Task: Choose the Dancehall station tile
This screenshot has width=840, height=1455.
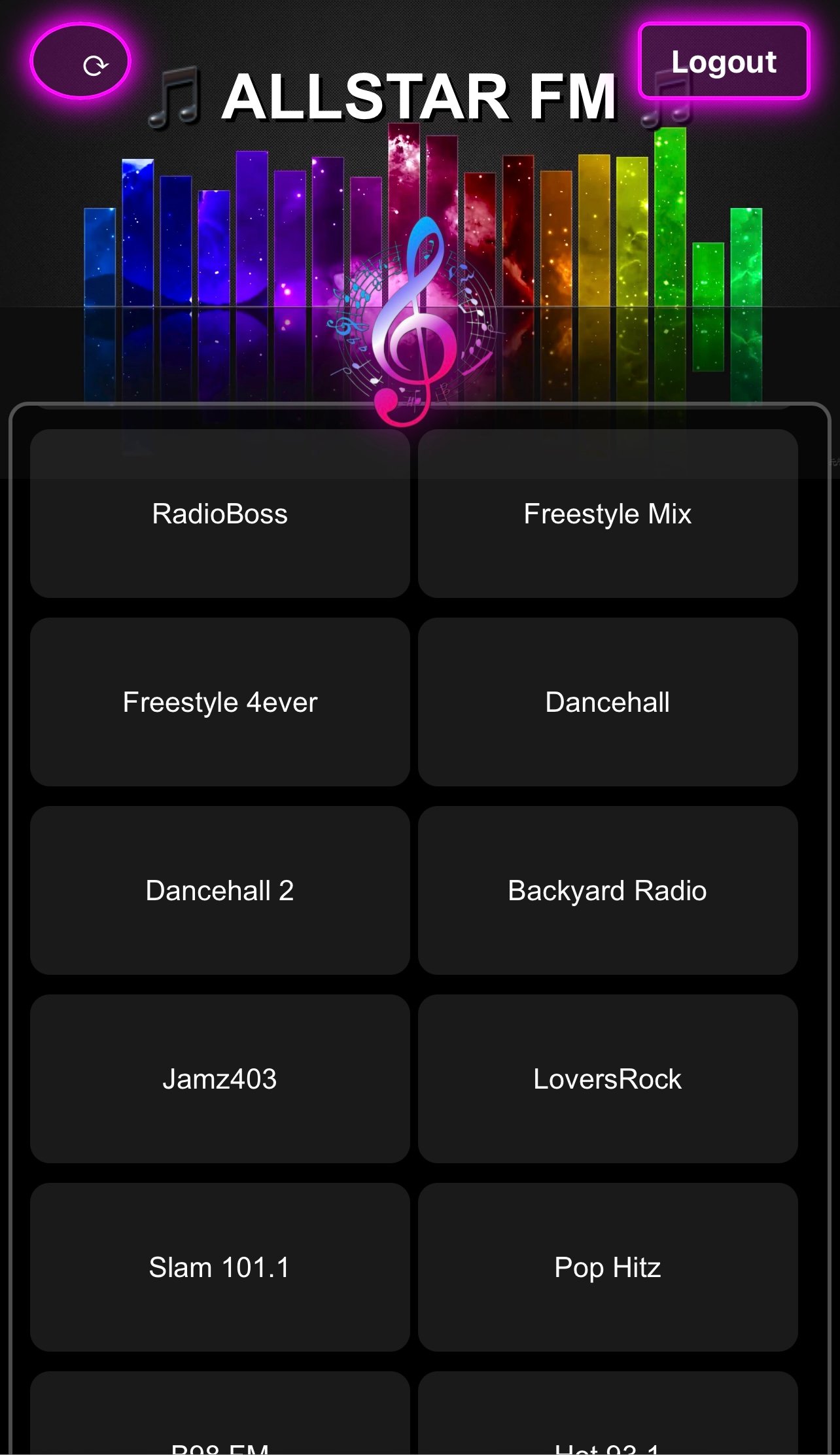Action: pos(607,702)
